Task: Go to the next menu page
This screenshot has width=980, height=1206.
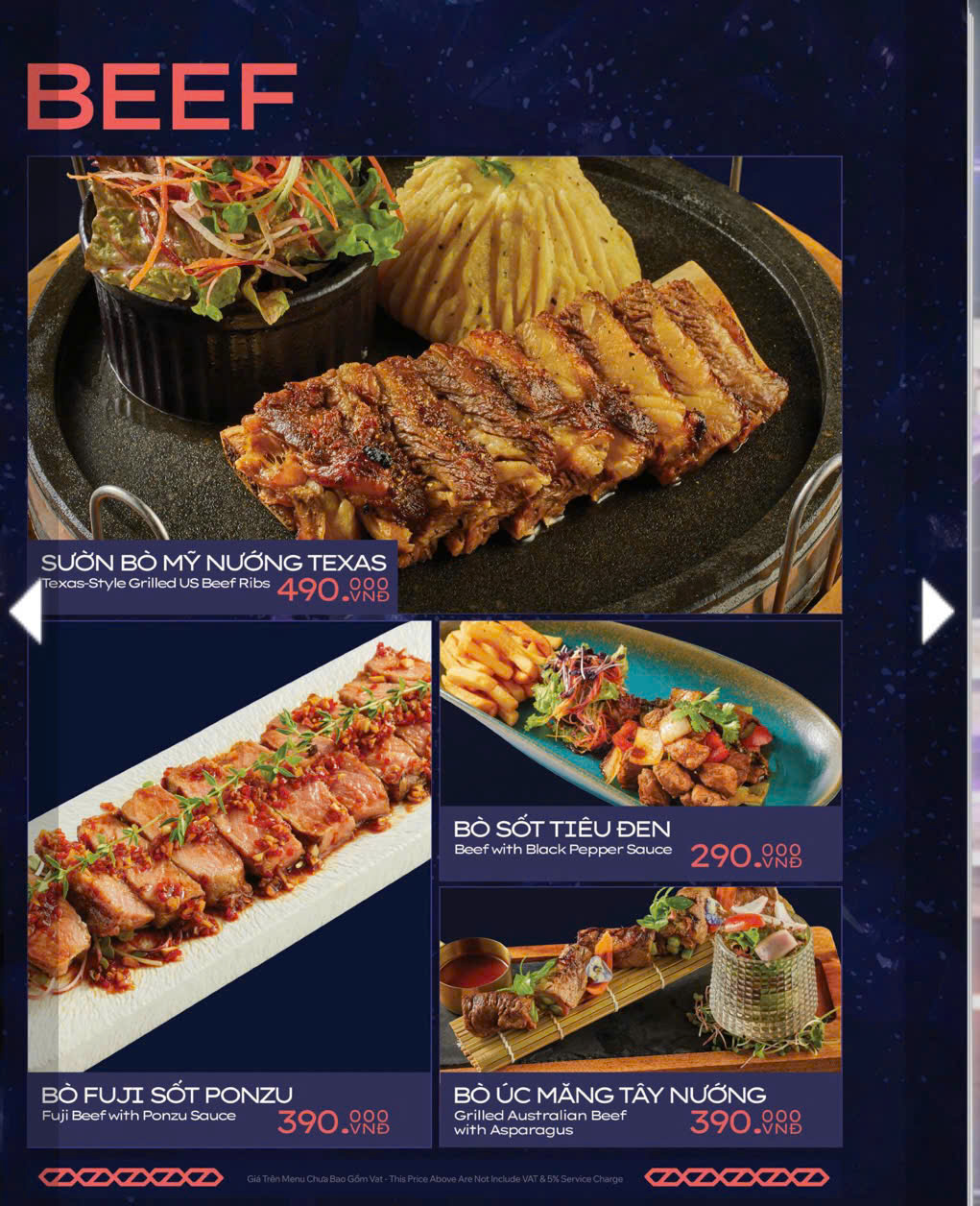Action: 936,611
